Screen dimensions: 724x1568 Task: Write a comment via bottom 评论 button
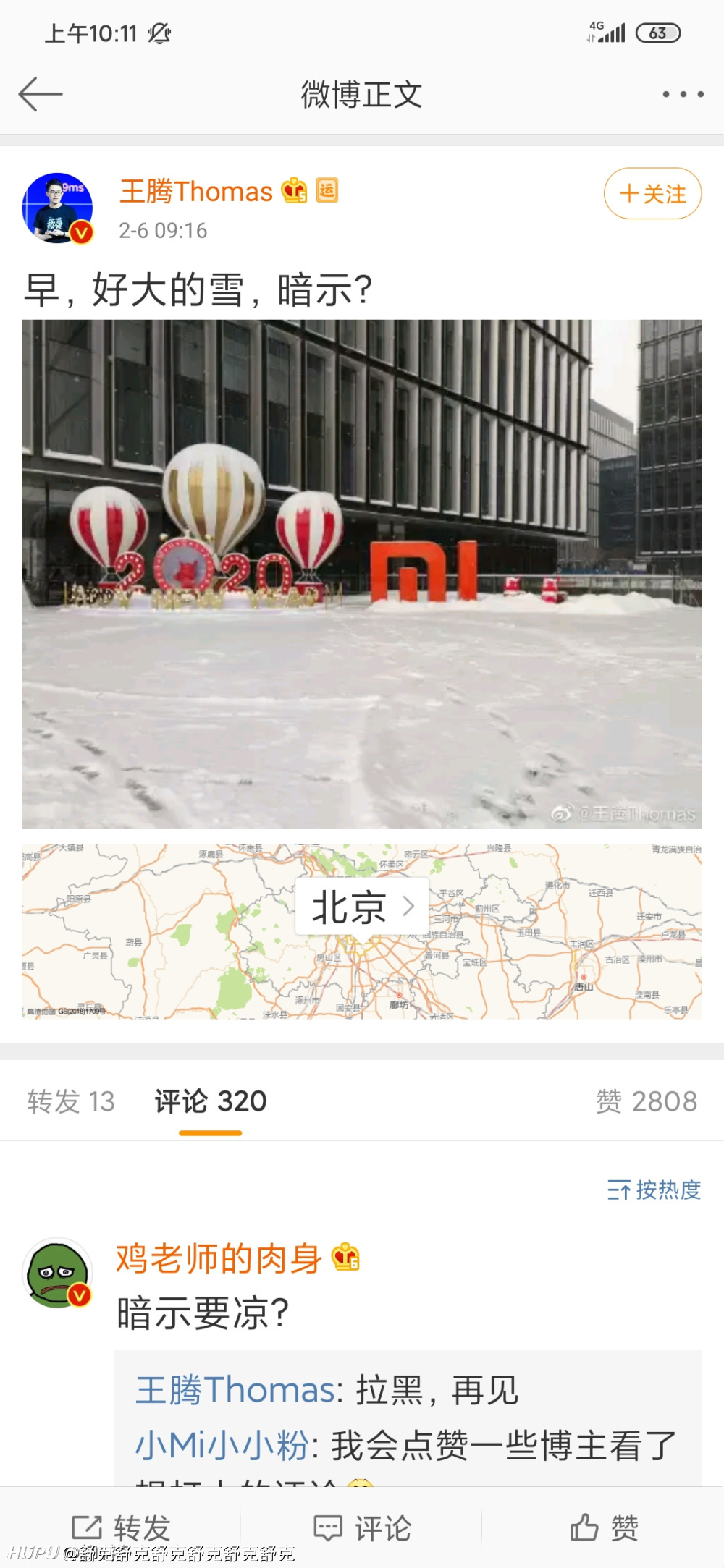point(362,1528)
